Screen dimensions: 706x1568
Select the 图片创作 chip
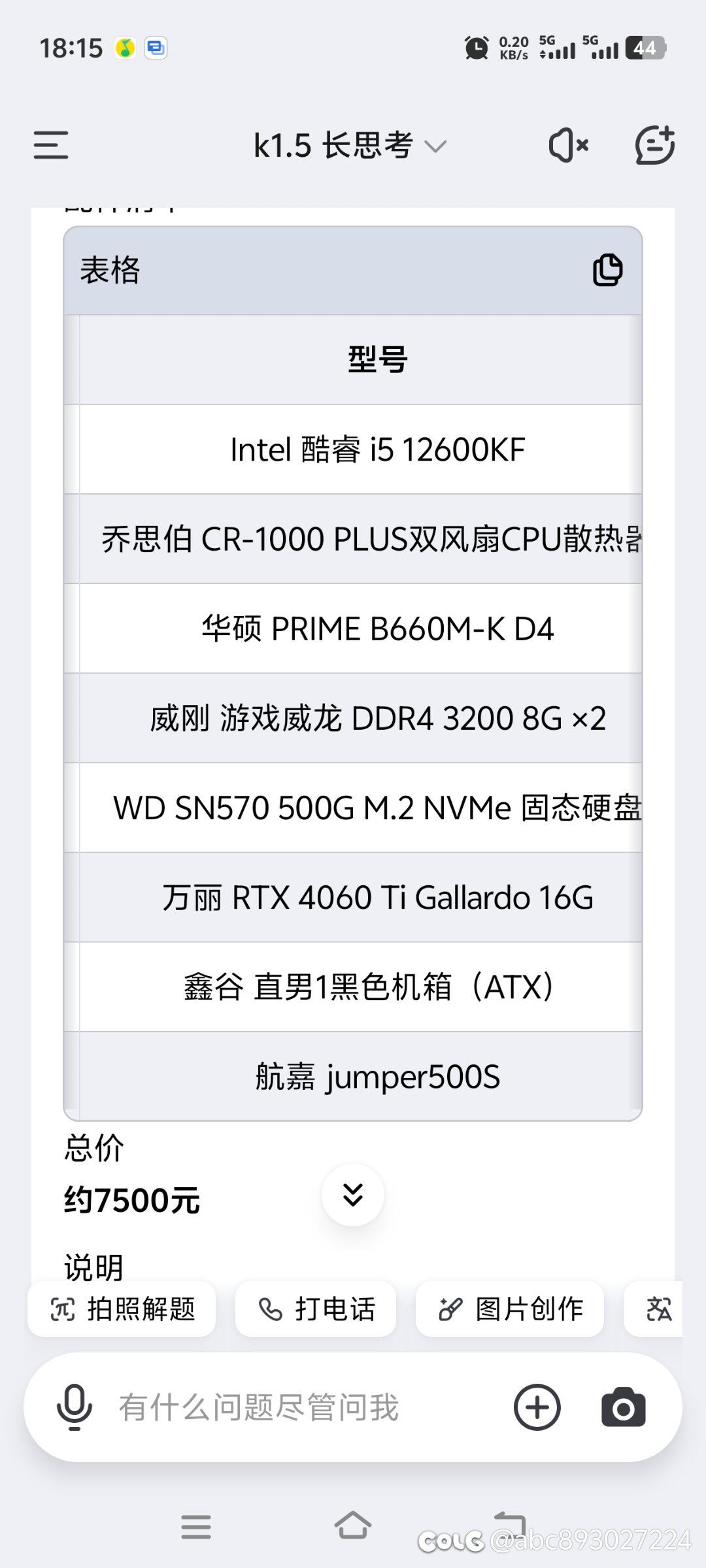[510, 1309]
